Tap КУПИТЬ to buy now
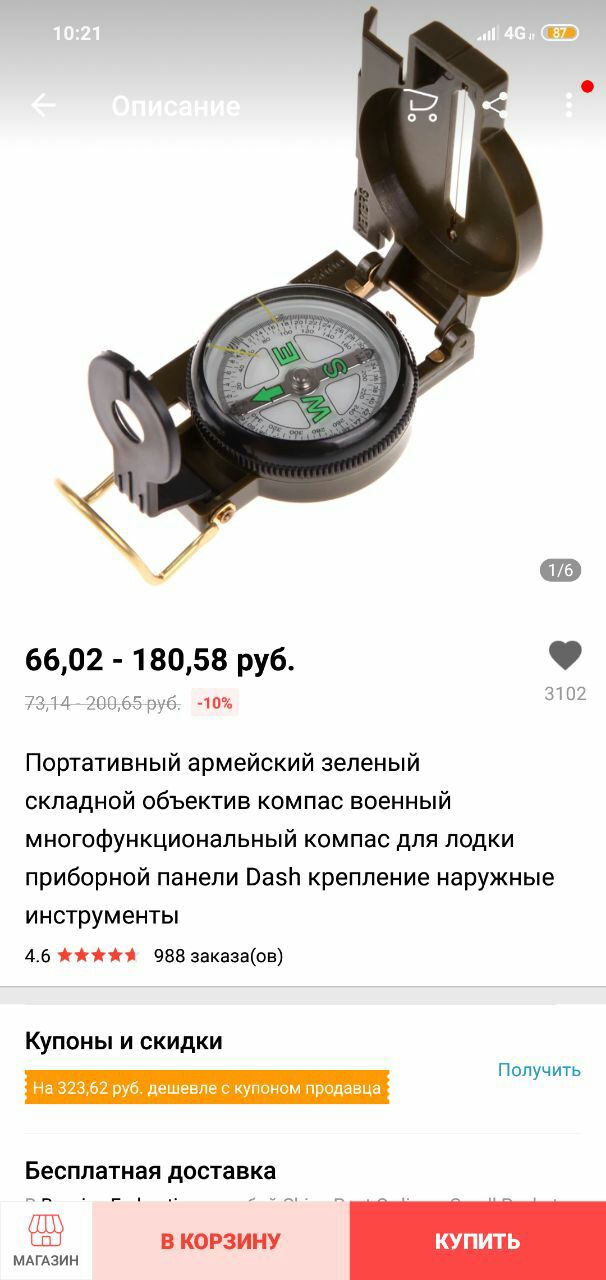This screenshot has height=1280, width=606. (477, 1241)
